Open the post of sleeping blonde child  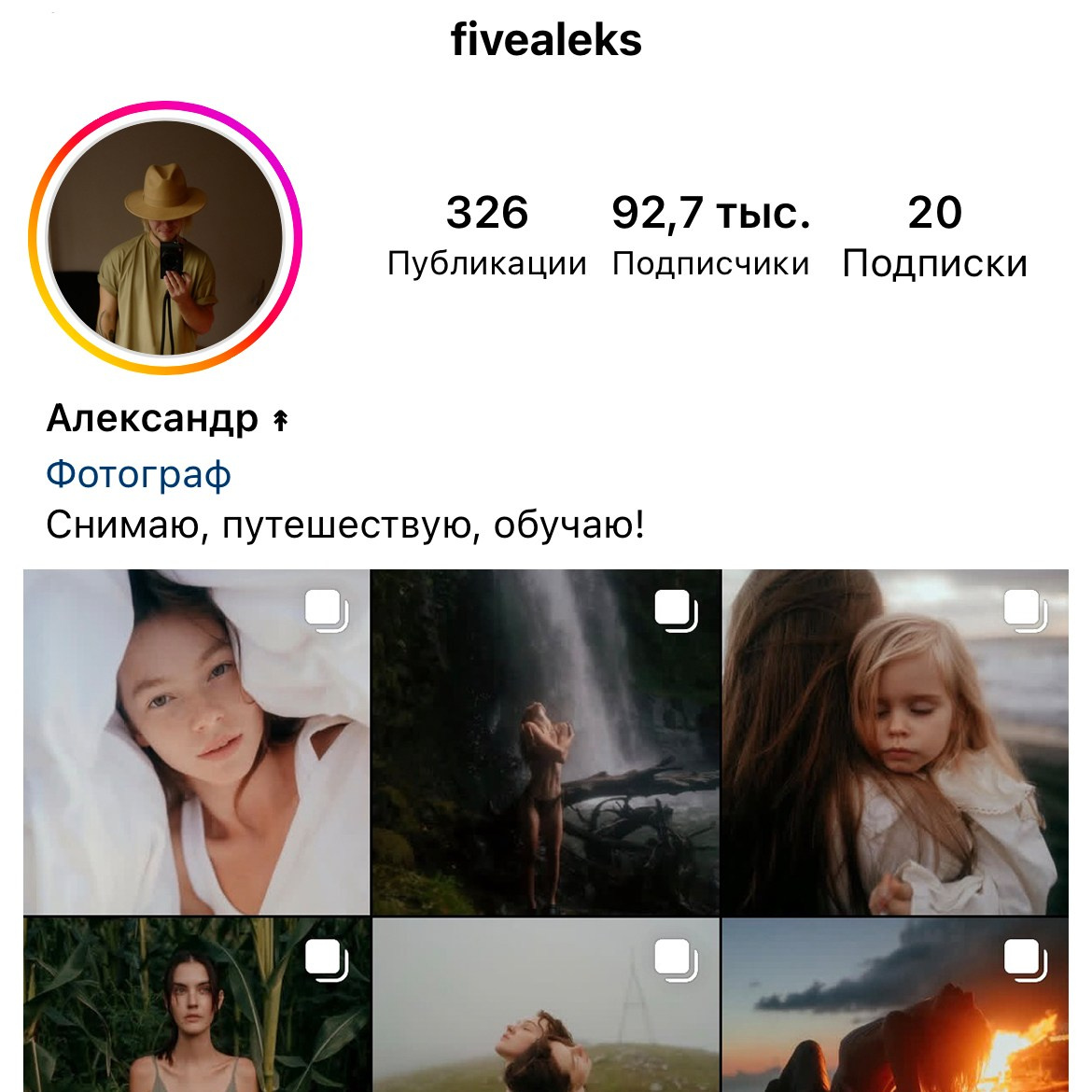tap(895, 742)
